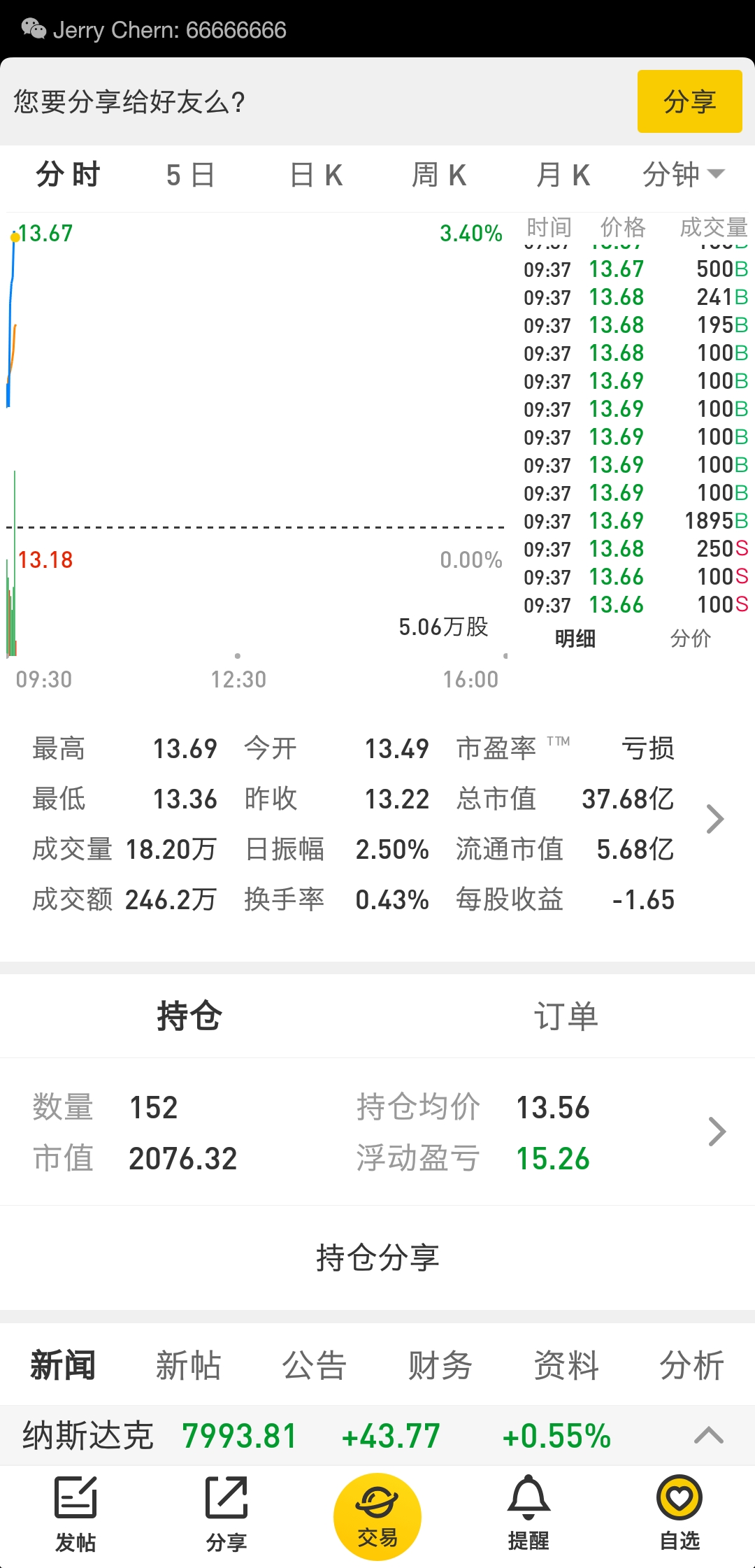Select the 月K chart tab
This screenshot has height=1568, width=755.
[563, 175]
